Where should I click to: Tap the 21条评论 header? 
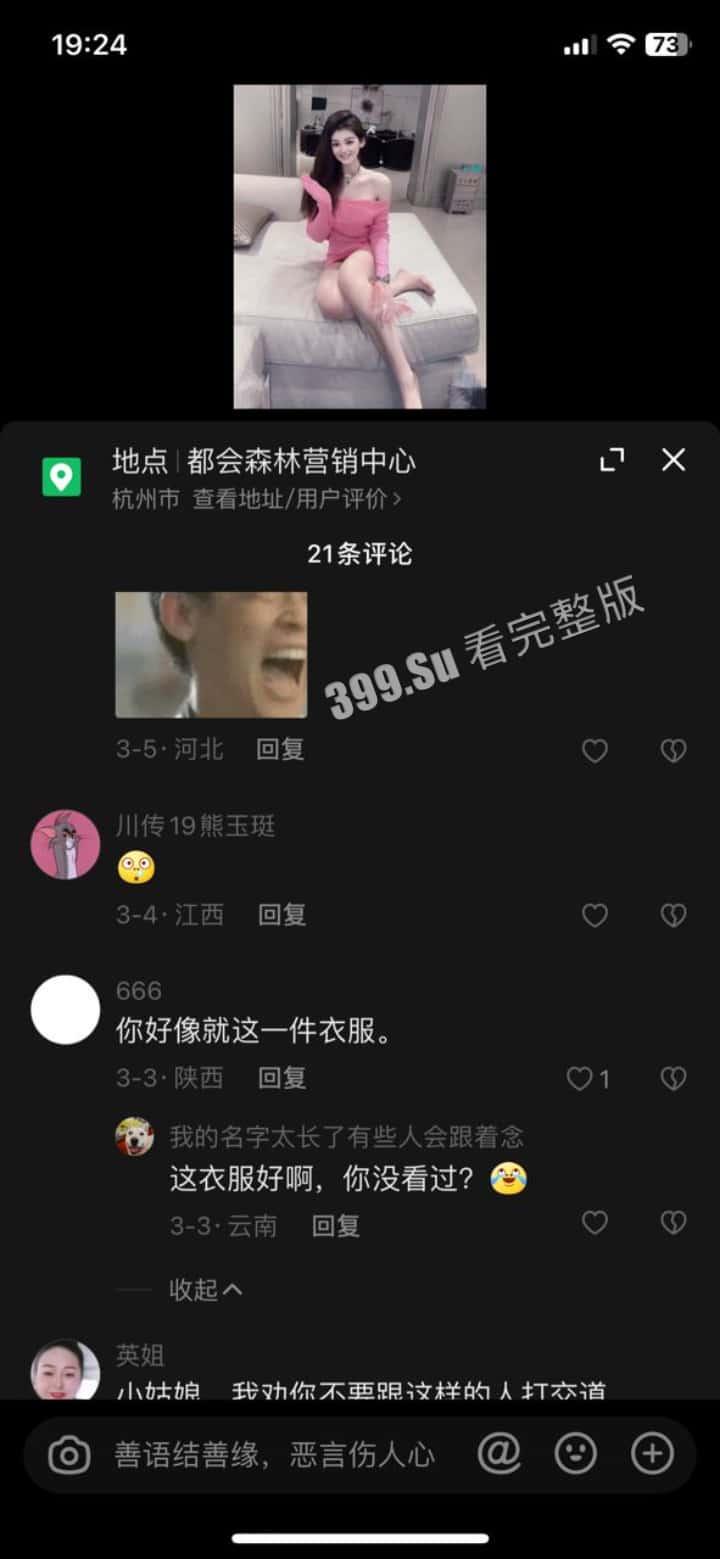360,553
